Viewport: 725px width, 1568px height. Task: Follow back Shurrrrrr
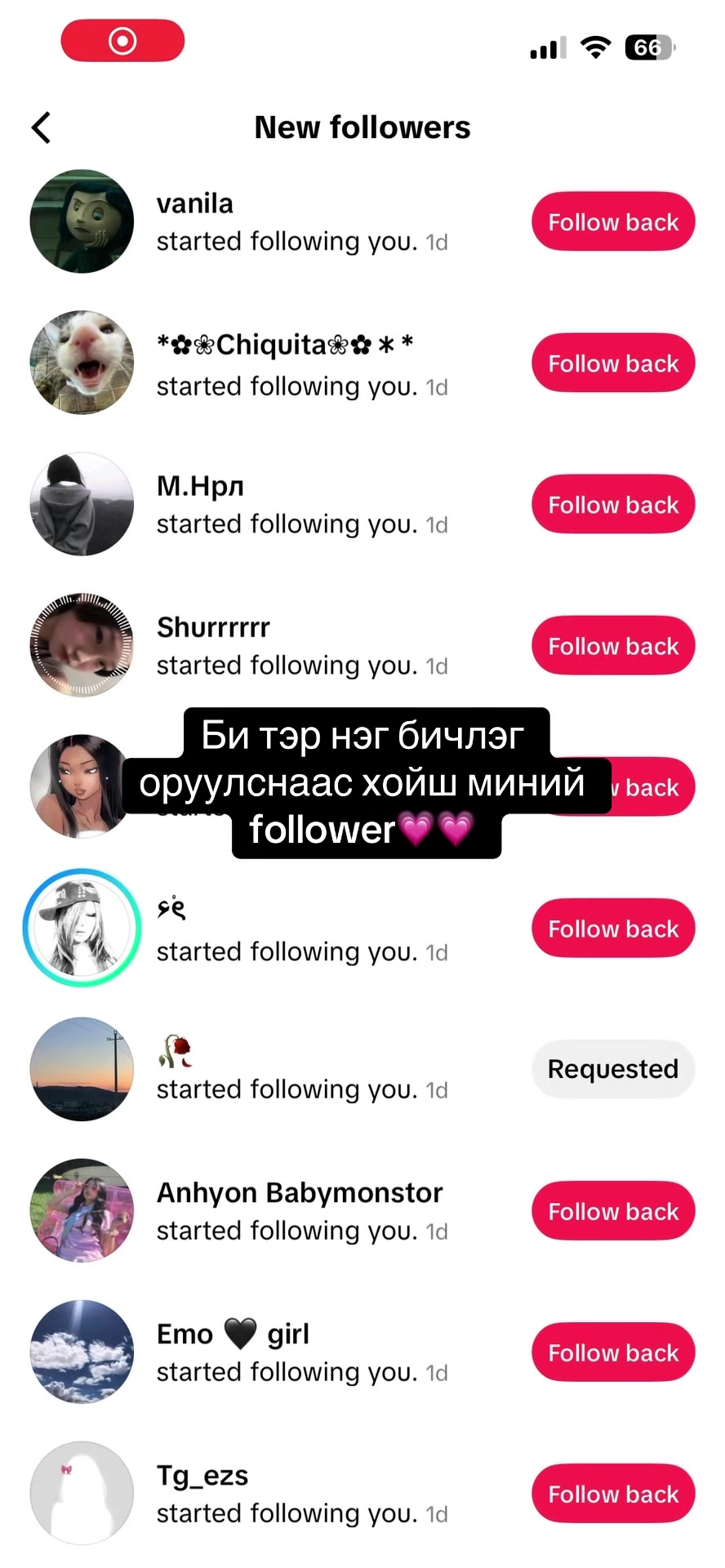(613, 646)
